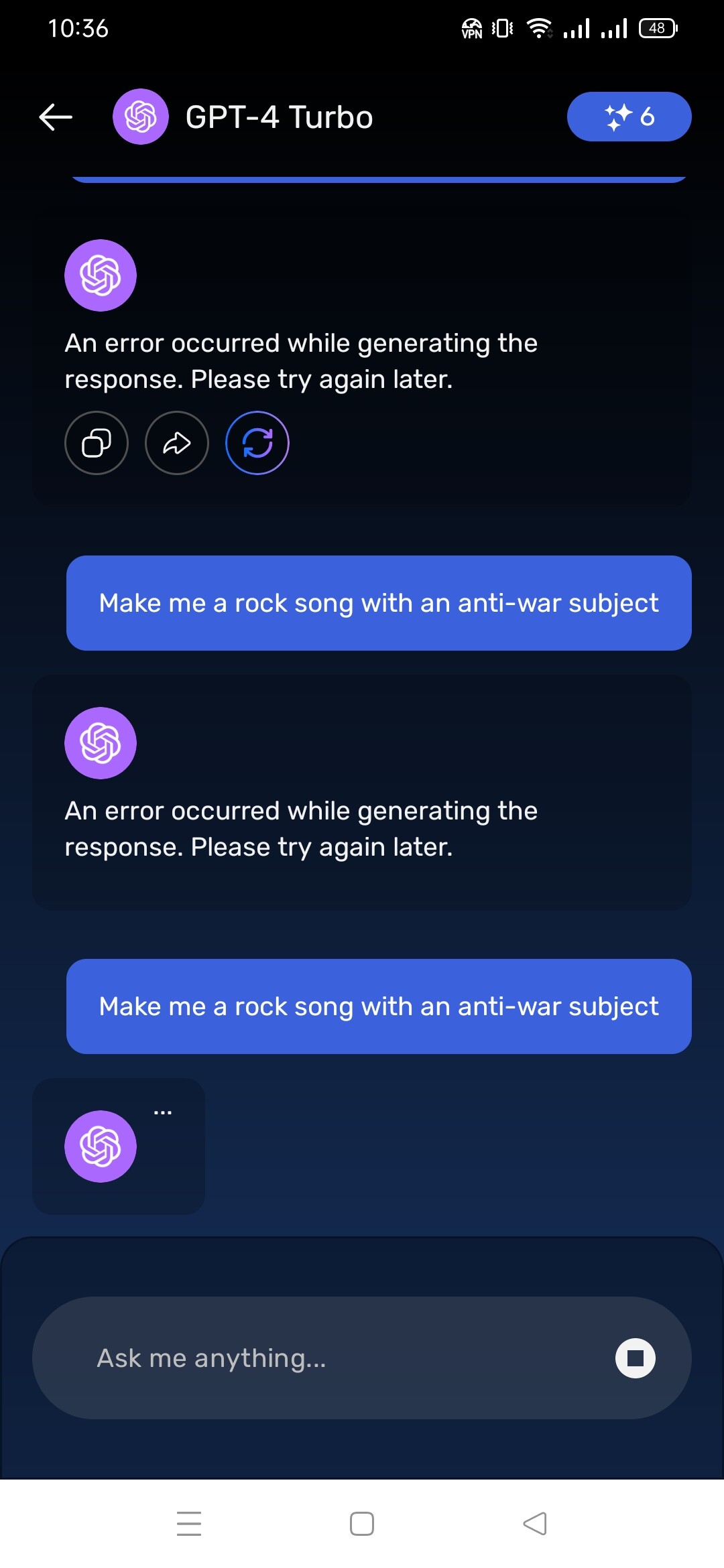Open the credits counter showing 6
The height and width of the screenshot is (1568, 724).
[x=629, y=117]
